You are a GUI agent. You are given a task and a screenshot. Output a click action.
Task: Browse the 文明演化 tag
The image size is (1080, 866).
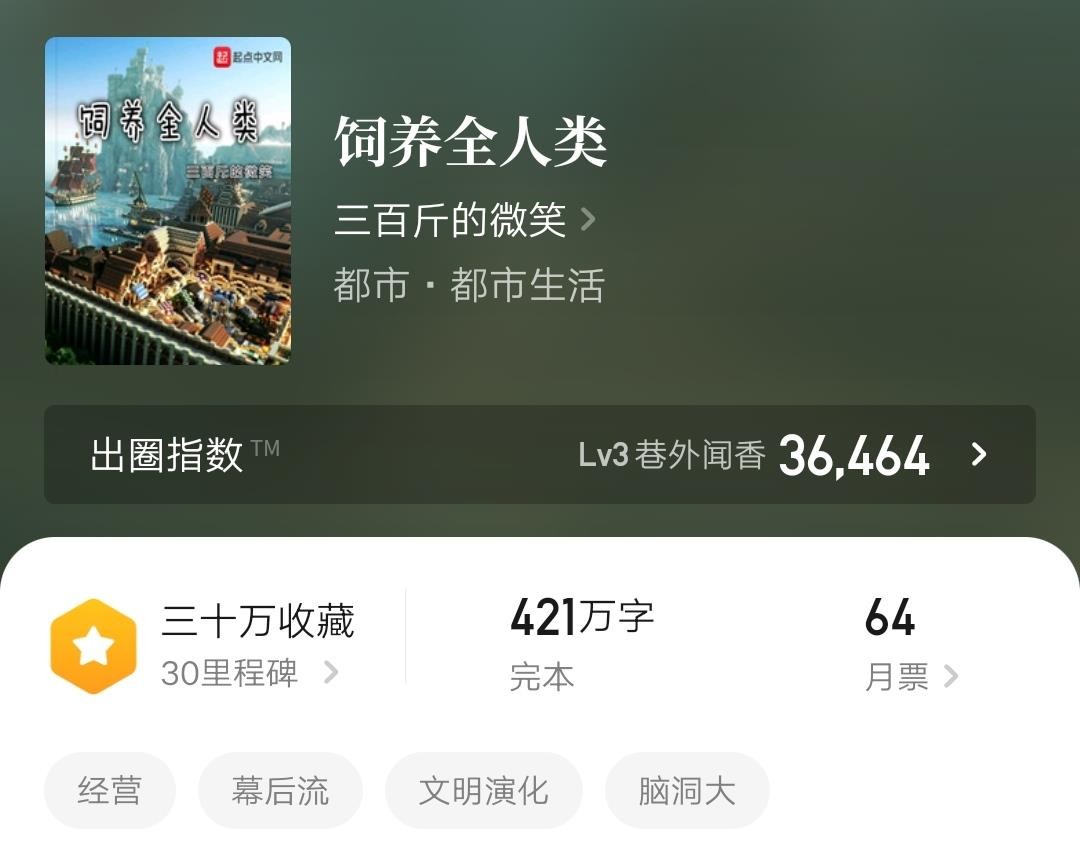484,791
